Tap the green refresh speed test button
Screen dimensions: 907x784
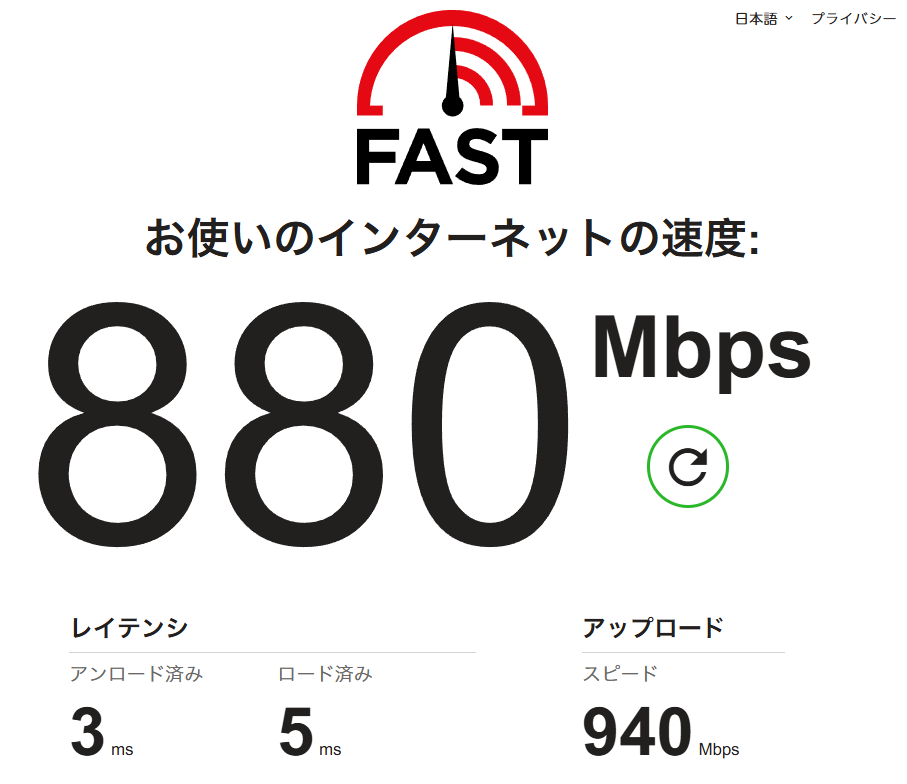pyautogui.click(x=688, y=467)
